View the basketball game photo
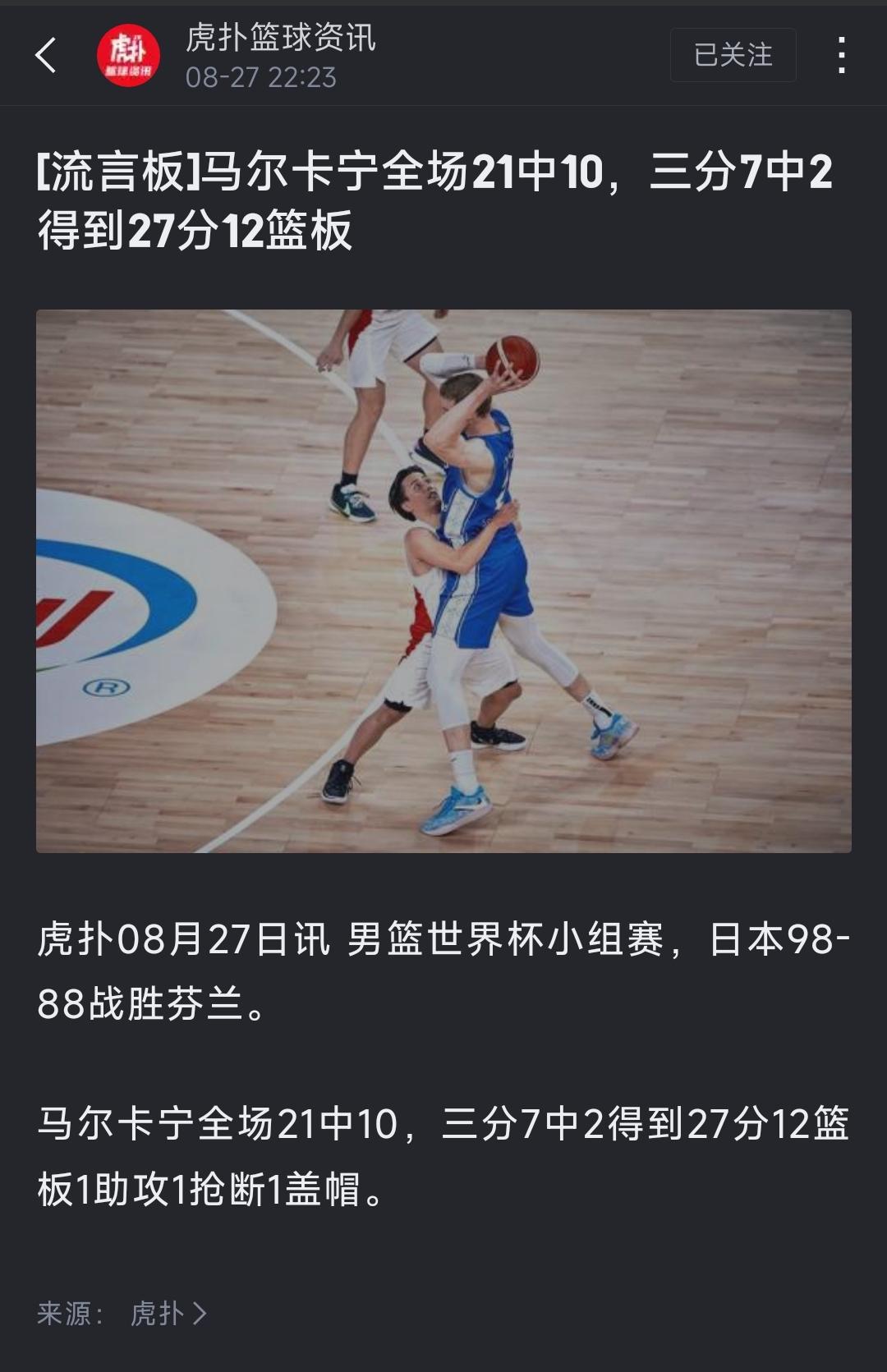The width and height of the screenshot is (887, 1372). click(x=443, y=580)
